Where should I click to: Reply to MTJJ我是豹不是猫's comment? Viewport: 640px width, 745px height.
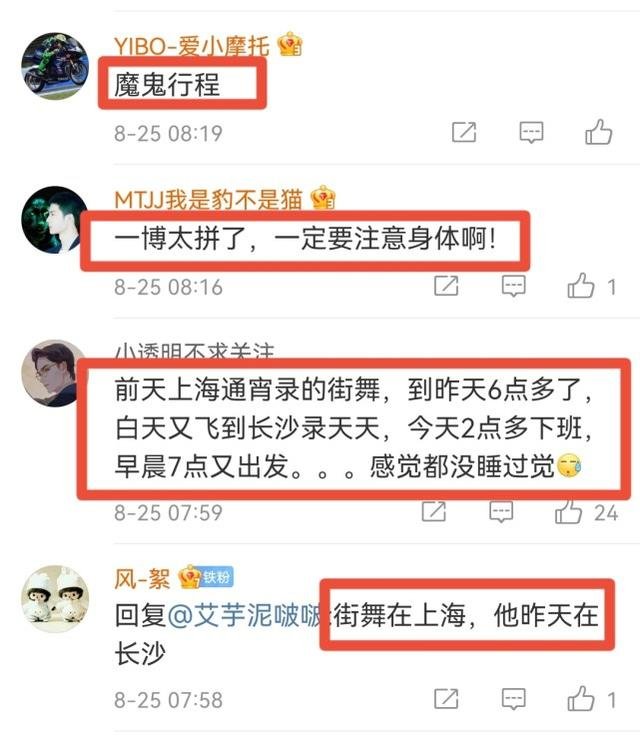[513, 287]
